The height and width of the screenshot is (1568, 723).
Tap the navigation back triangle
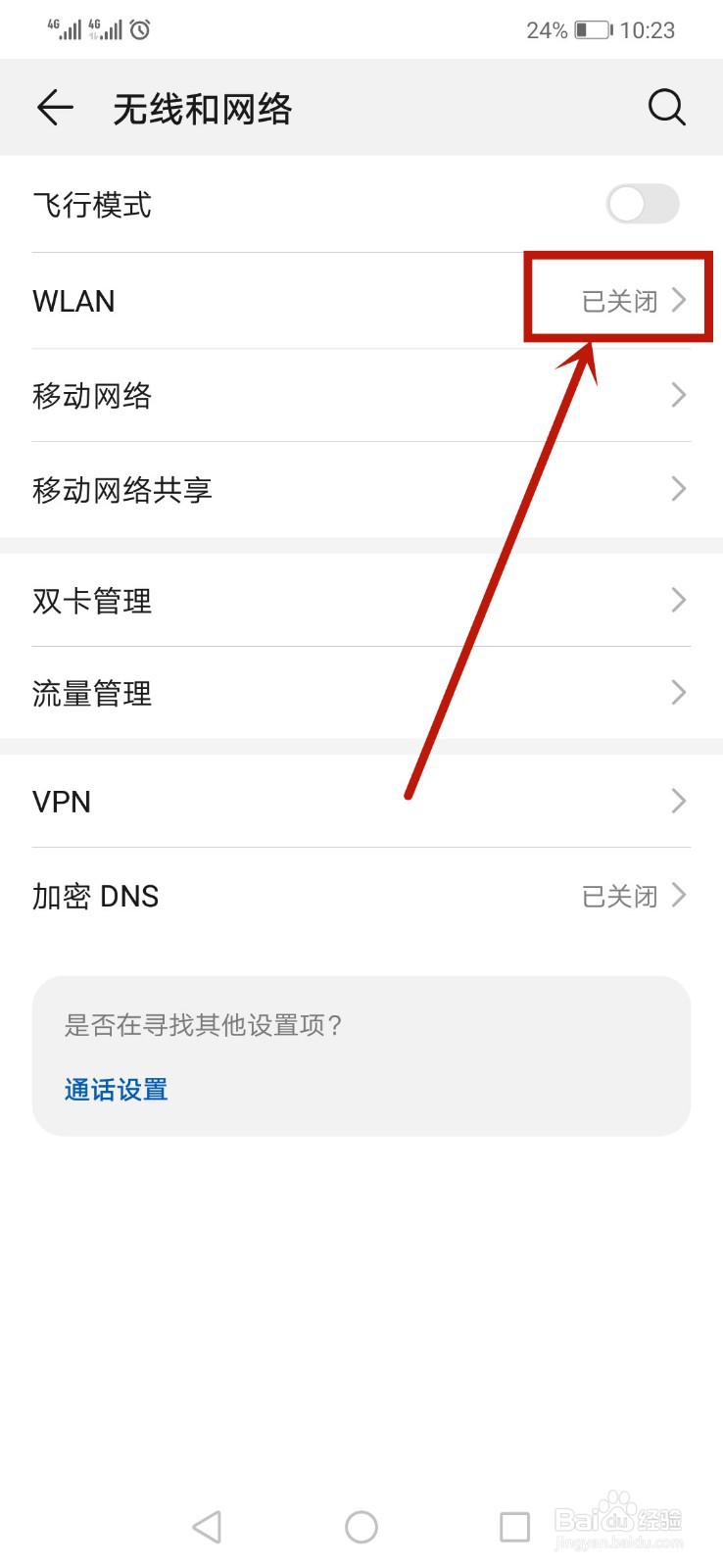point(207,1526)
